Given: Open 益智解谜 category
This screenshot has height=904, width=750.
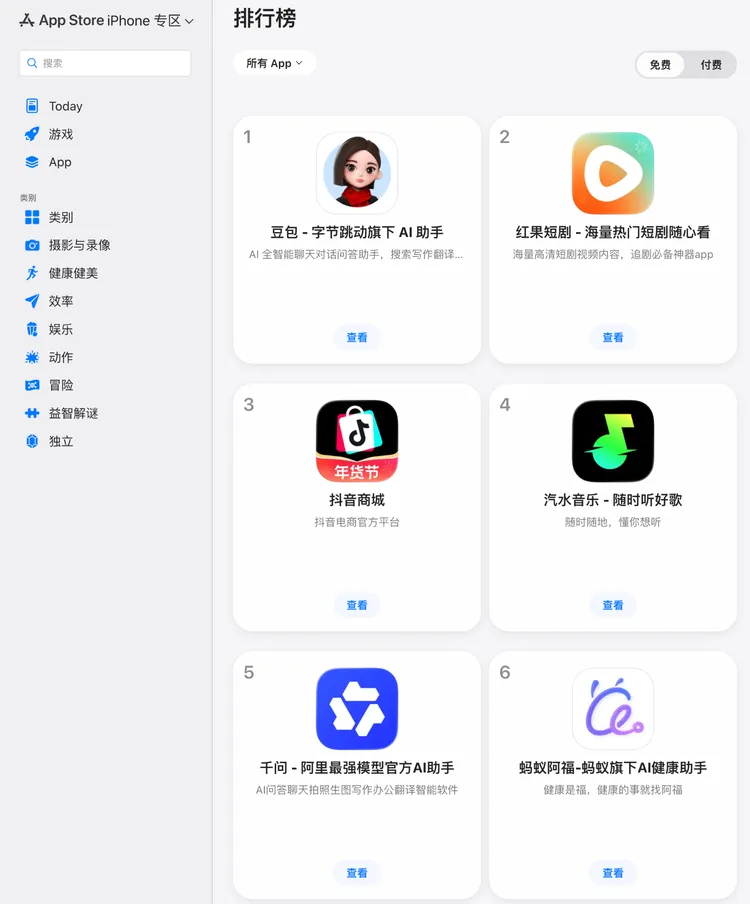Looking at the screenshot, I should [73, 413].
